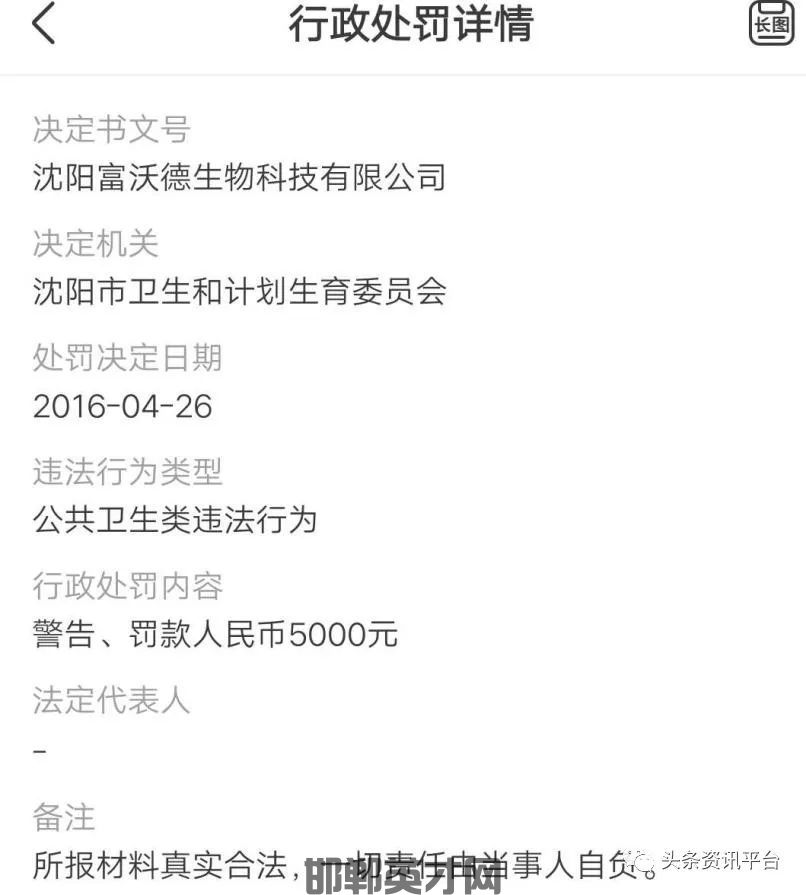Select the dash placeholder under 法定代表人
Viewport: 806px width, 895px height.
pos(38,750)
